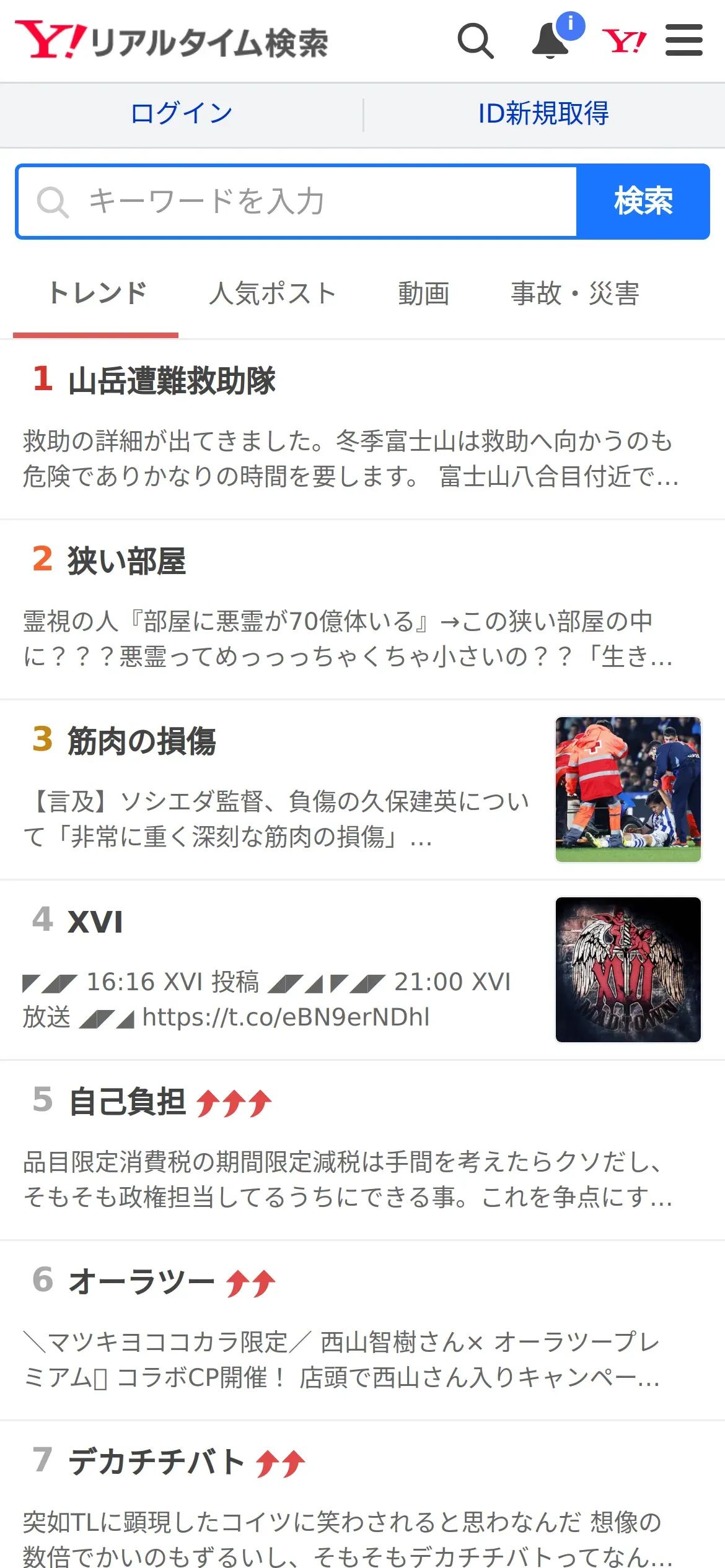Open the hamburger menu

click(x=683, y=41)
